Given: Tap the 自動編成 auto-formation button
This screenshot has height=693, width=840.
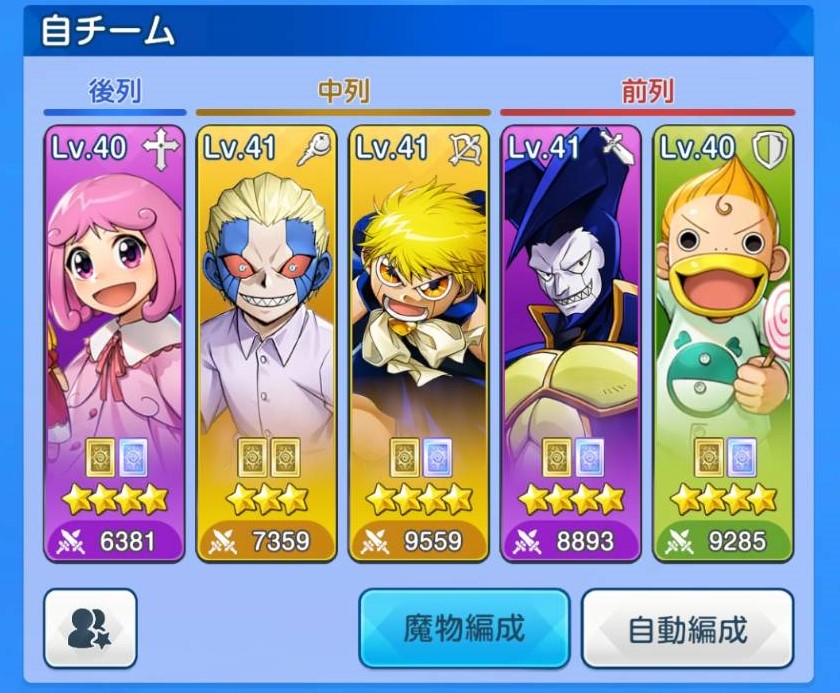Looking at the screenshot, I should [687, 629].
